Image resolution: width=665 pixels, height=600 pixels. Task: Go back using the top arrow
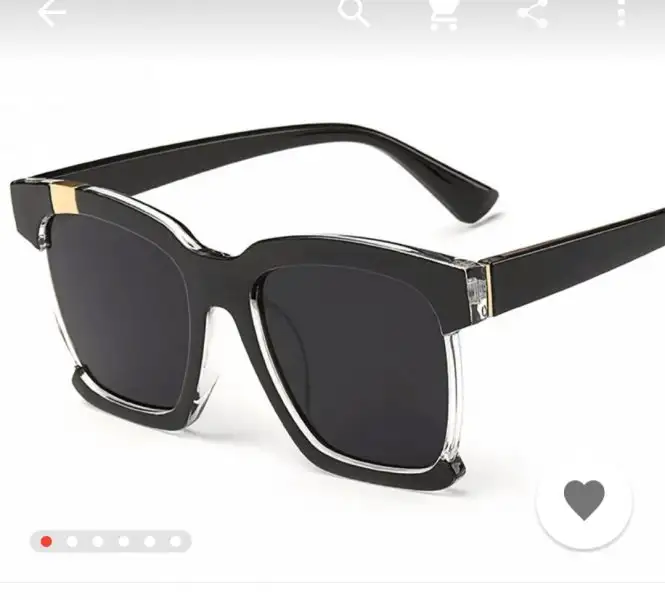51,12
